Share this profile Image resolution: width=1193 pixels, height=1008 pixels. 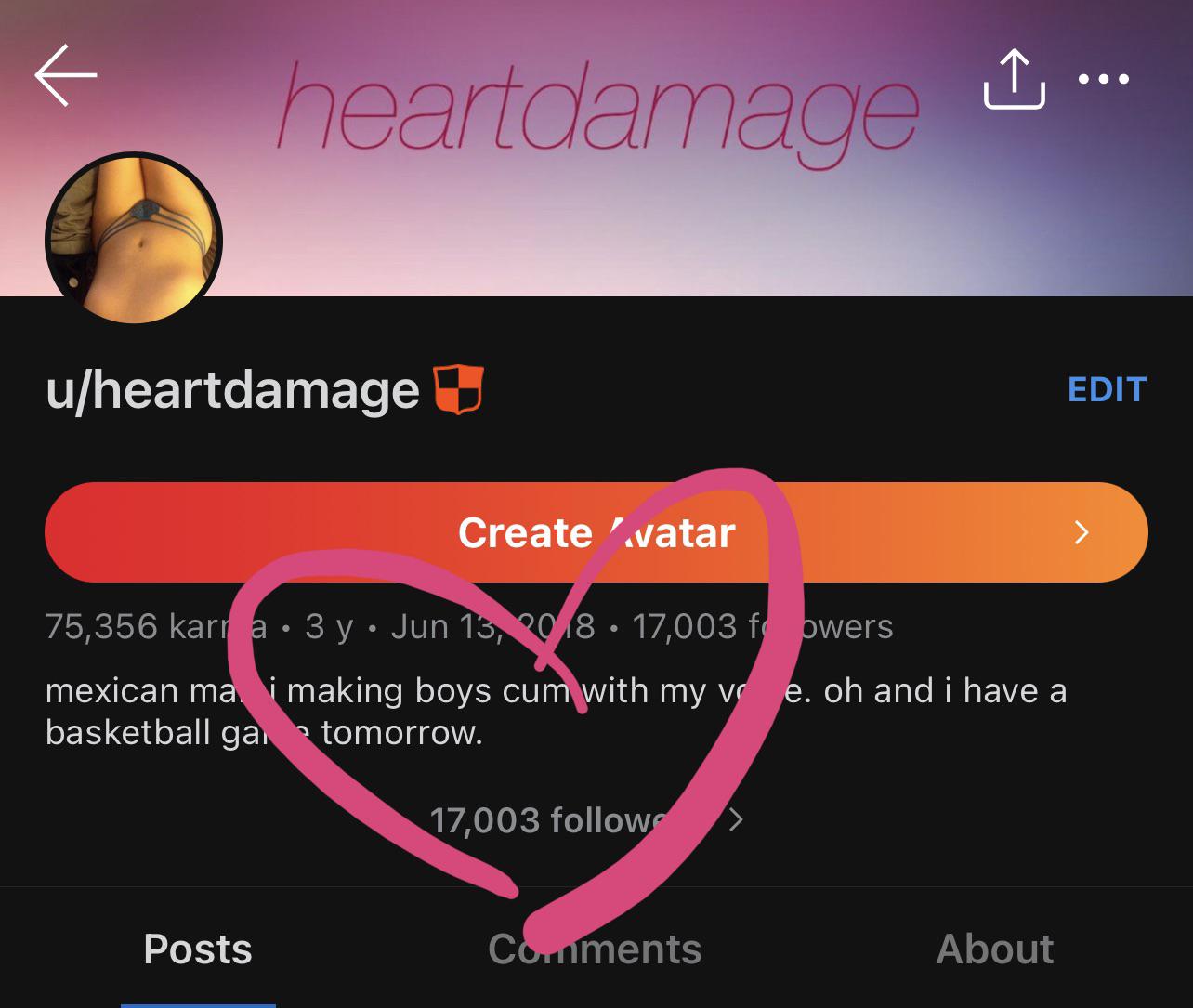pyautogui.click(x=1014, y=80)
